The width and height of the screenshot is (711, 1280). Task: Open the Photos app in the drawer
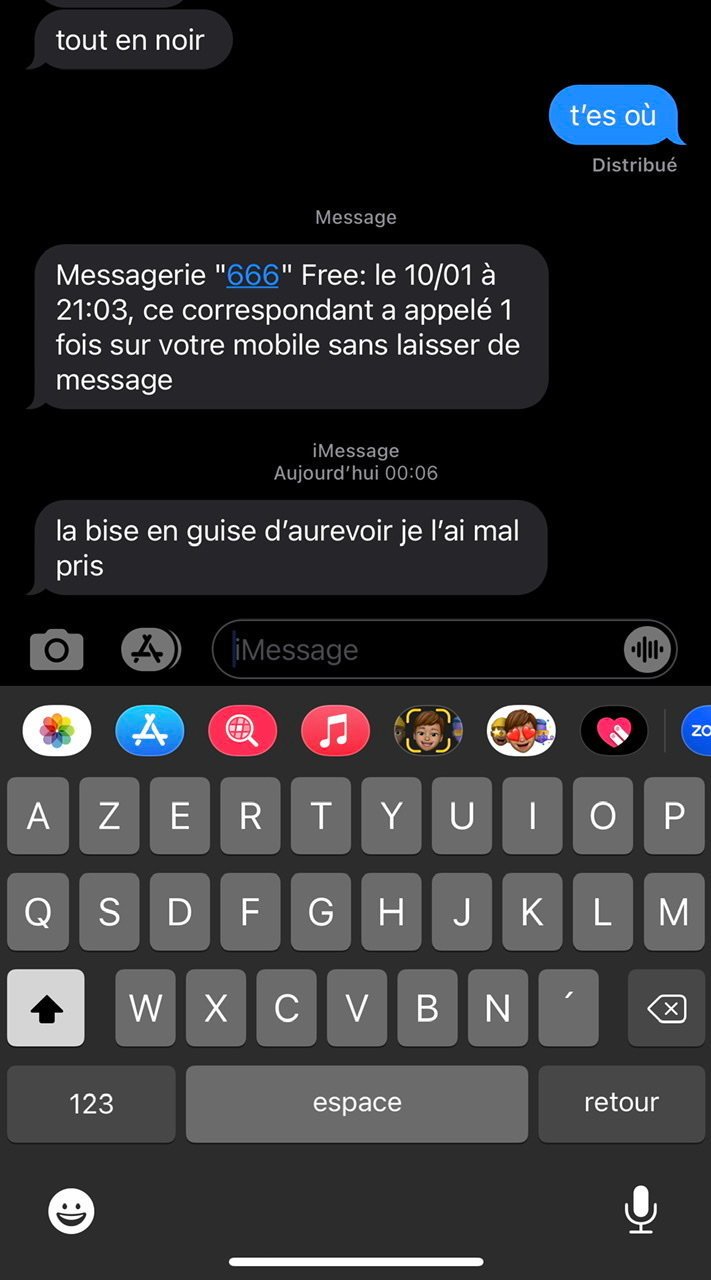(57, 731)
